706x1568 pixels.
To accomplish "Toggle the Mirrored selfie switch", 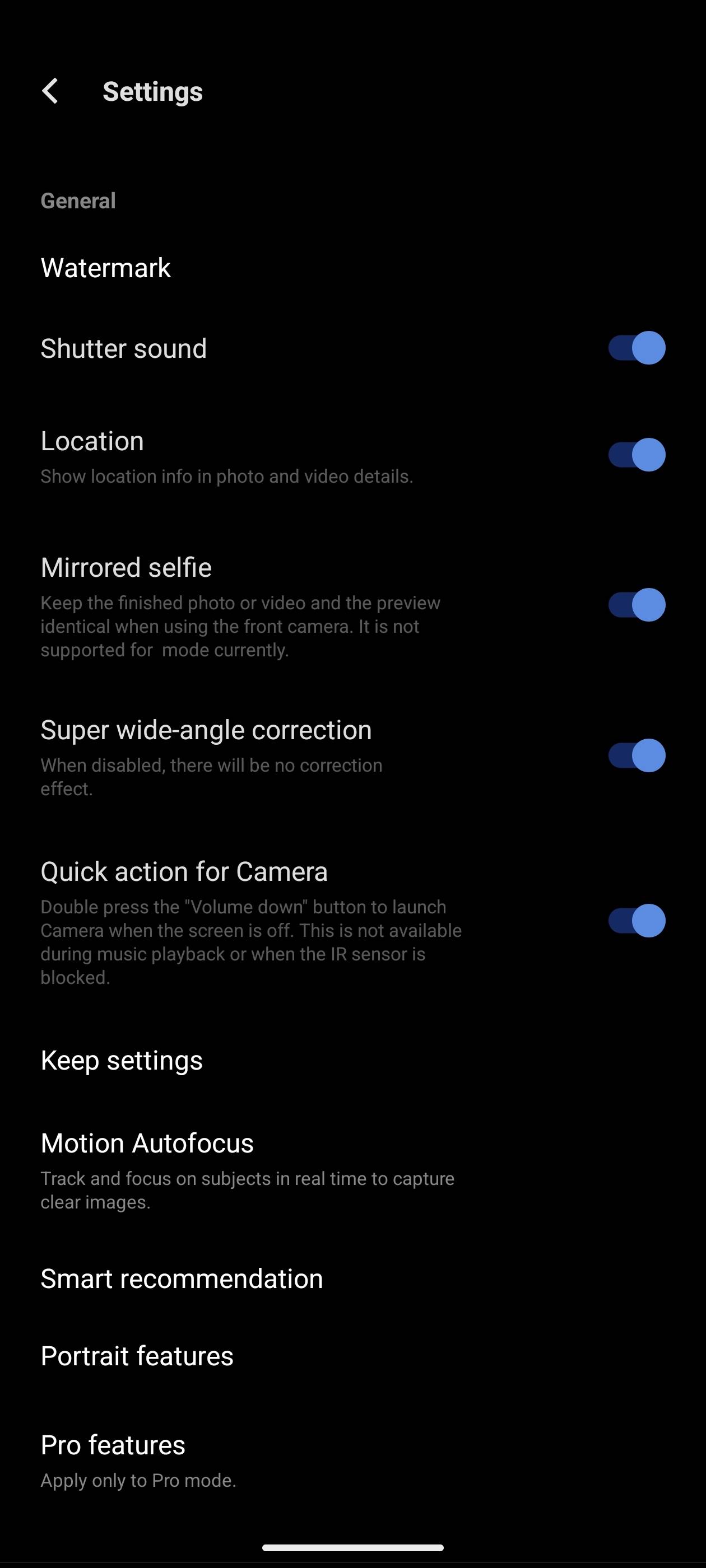I will (637, 605).
